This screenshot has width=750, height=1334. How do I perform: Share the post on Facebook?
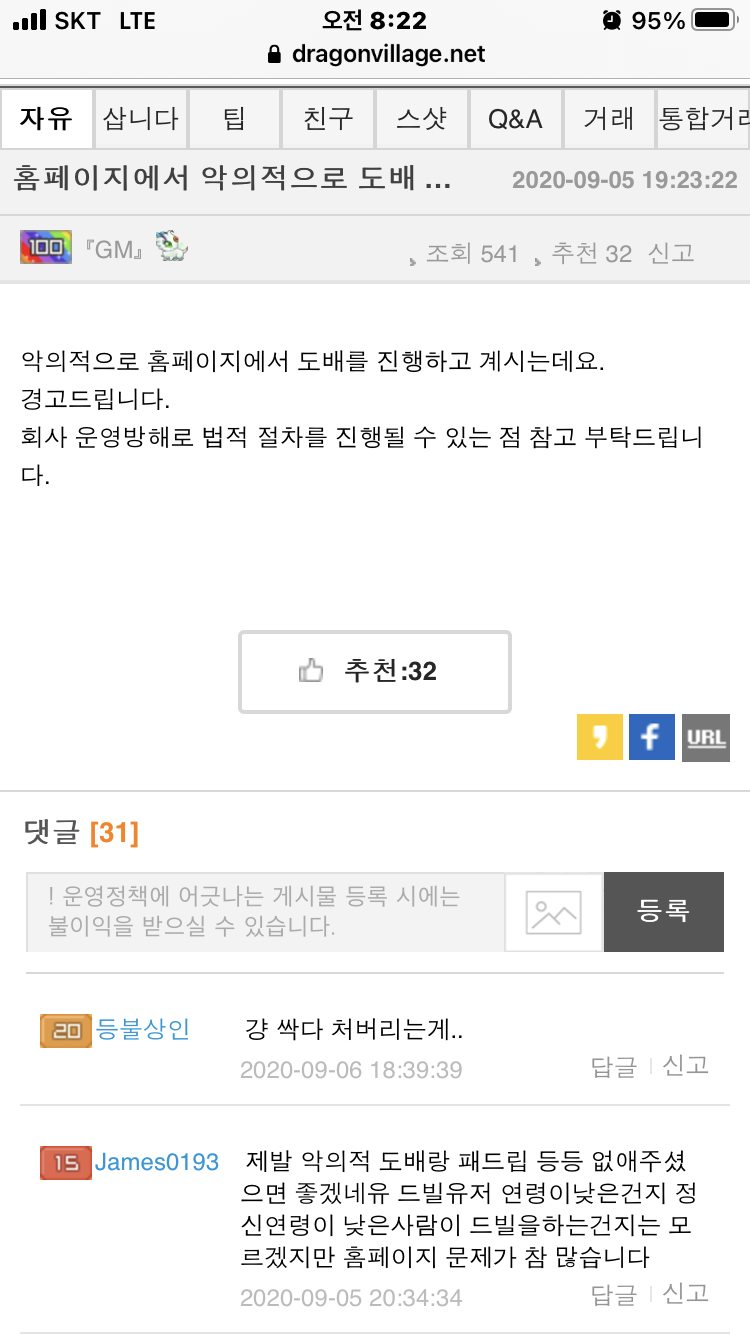point(652,738)
